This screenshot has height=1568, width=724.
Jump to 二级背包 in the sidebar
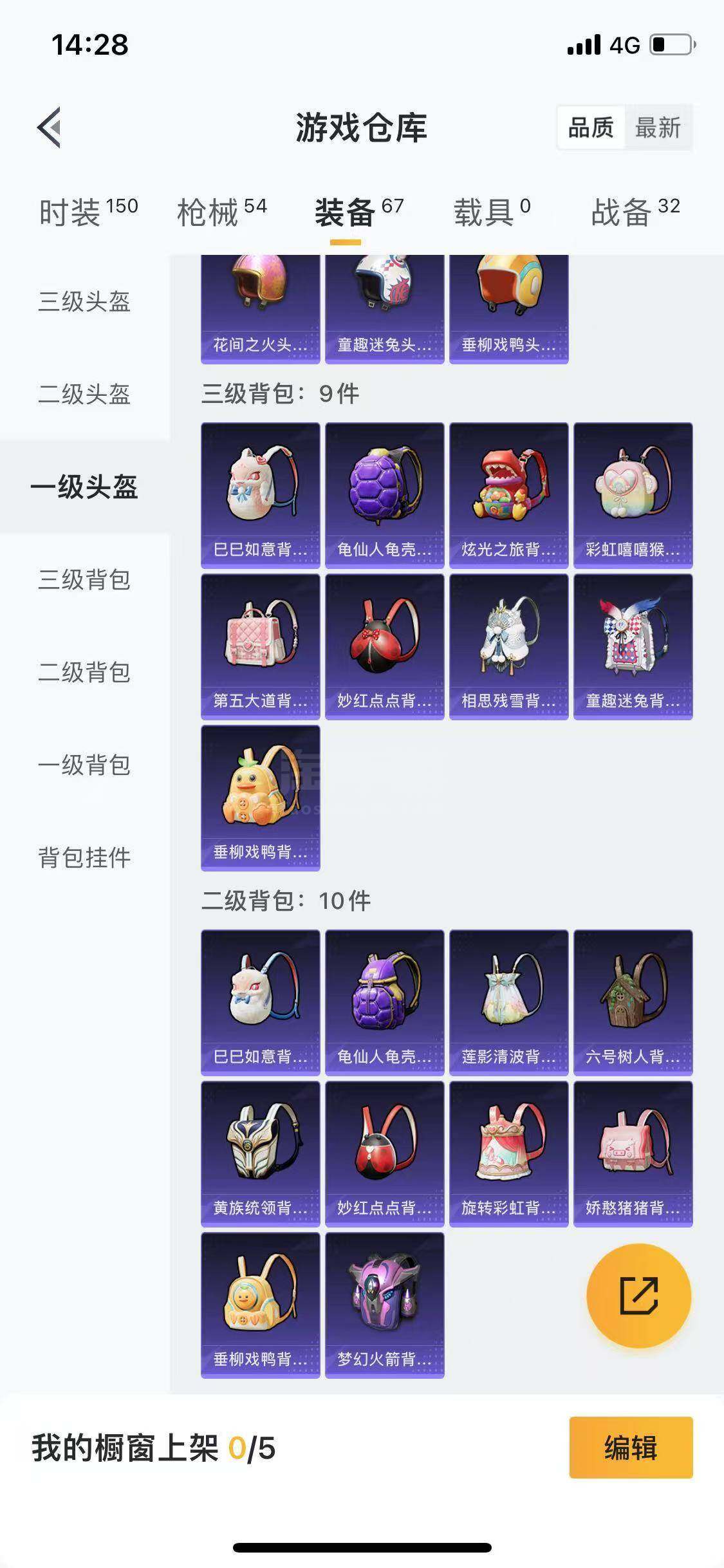[84, 672]
